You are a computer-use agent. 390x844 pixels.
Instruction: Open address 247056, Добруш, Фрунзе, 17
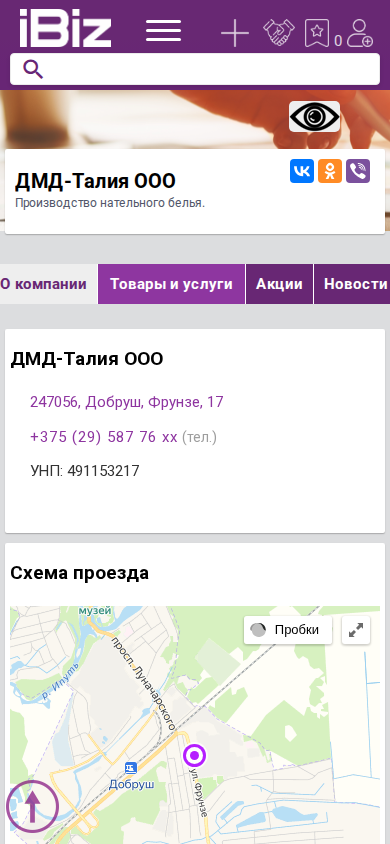pyautogui.click(x=127, y=402)
